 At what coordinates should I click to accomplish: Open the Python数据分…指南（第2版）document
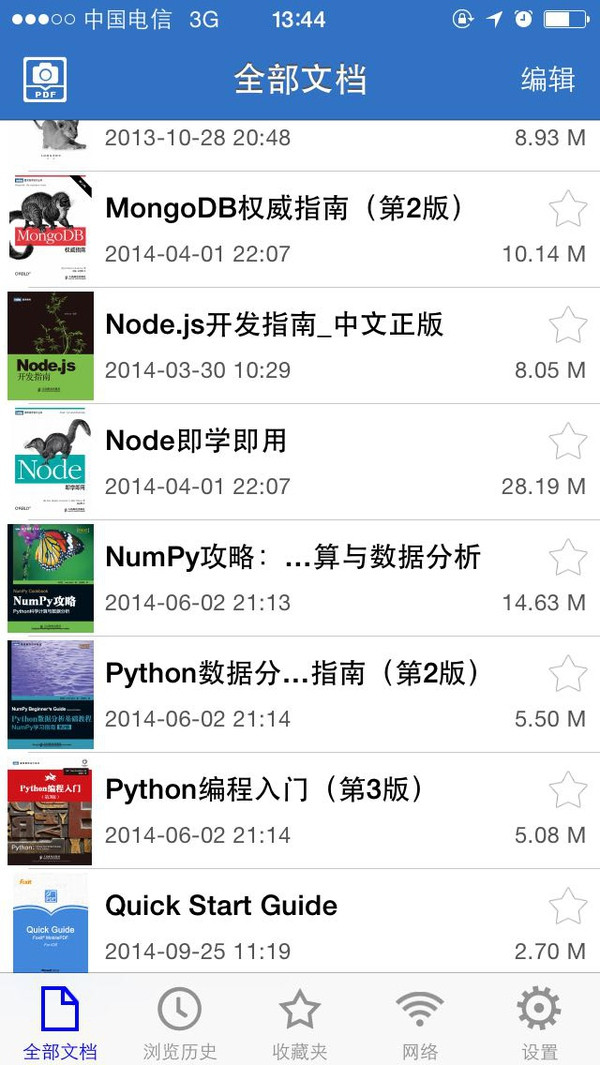click(292, 673)
